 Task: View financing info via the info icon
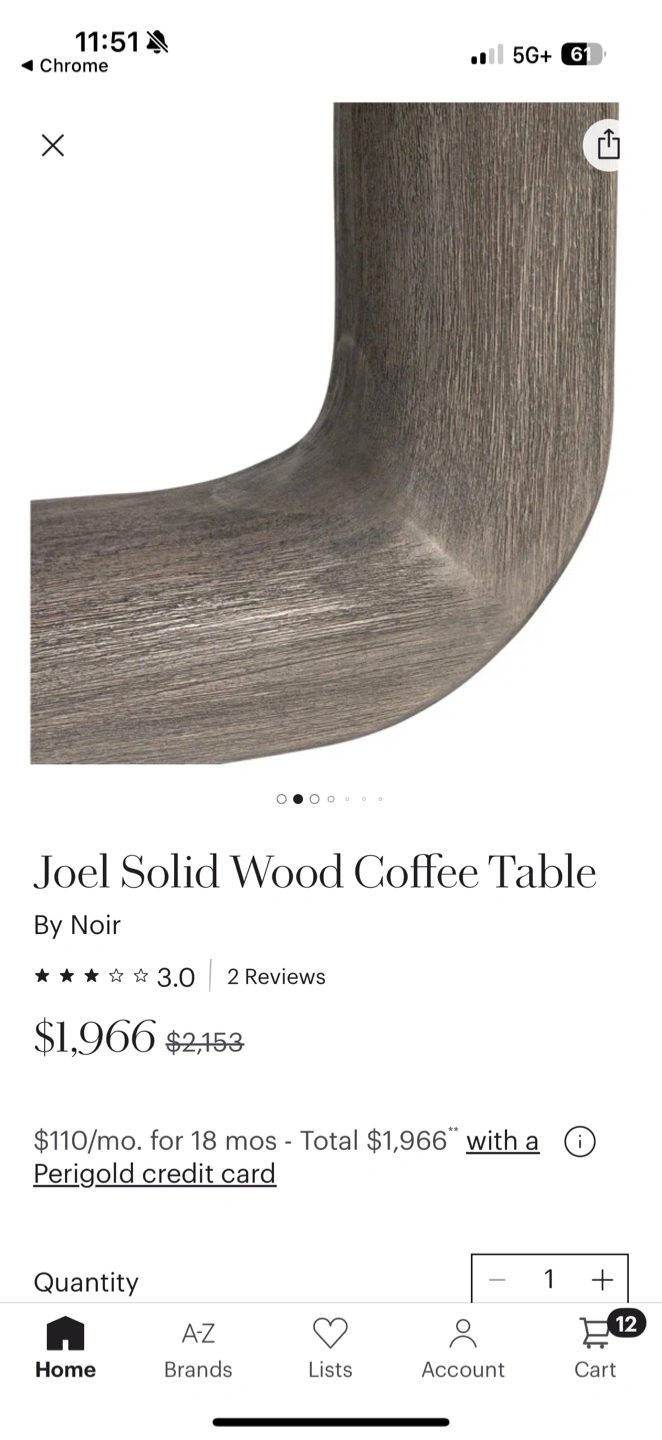pyautogui.click(x=580, y=1141)
